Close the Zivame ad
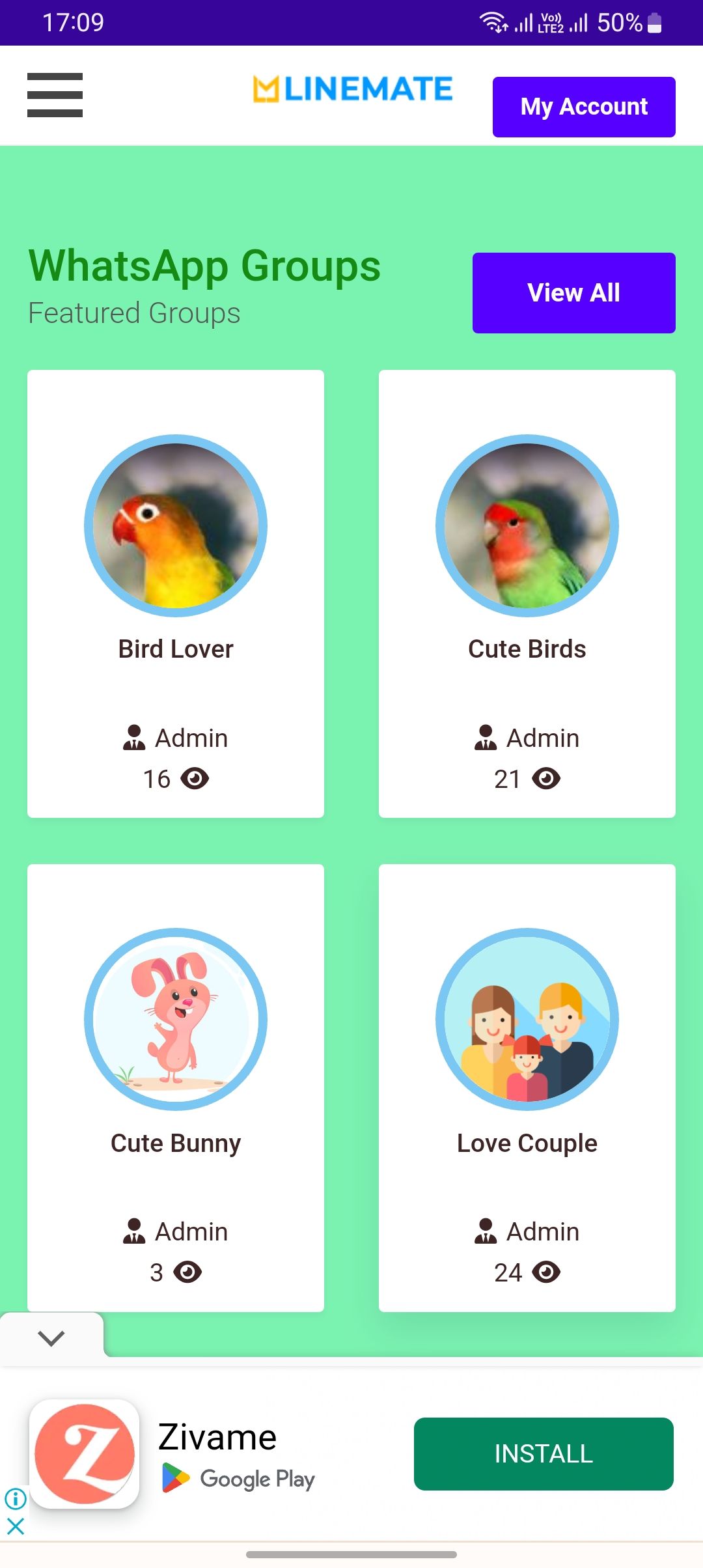Screen dimensions: 703x1568 tap(16, 1526)
